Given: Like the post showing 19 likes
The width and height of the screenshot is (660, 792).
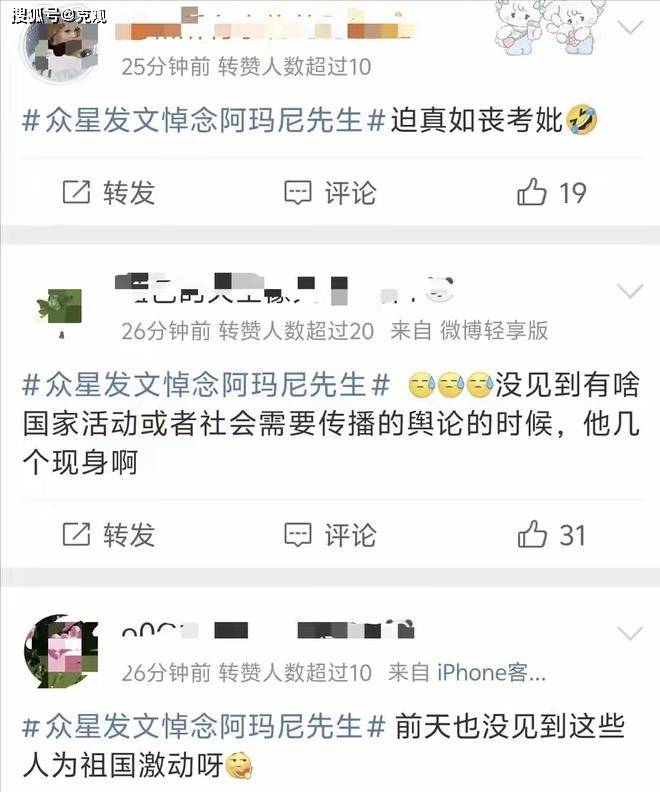Looking at the screenshot, I should [551, 192].
